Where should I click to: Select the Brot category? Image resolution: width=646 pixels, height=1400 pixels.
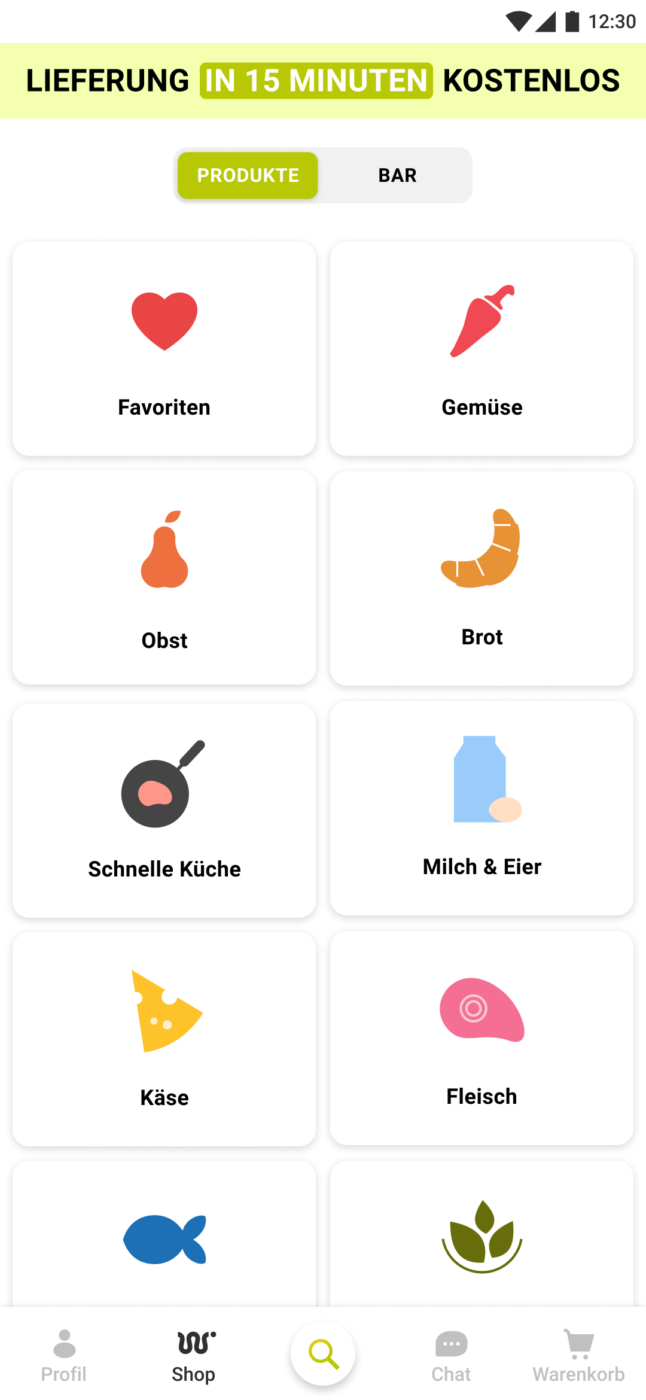(482, 578)
